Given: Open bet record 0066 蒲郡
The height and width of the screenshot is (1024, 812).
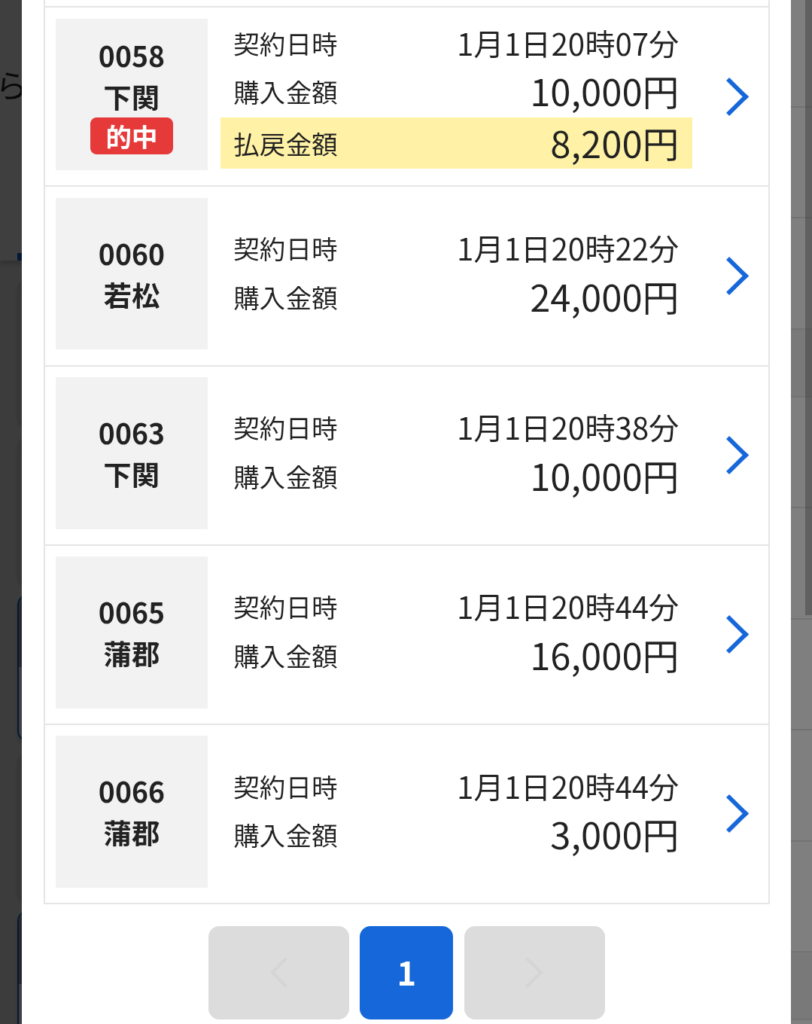Looking at the screenshot, I should point(736,813).
